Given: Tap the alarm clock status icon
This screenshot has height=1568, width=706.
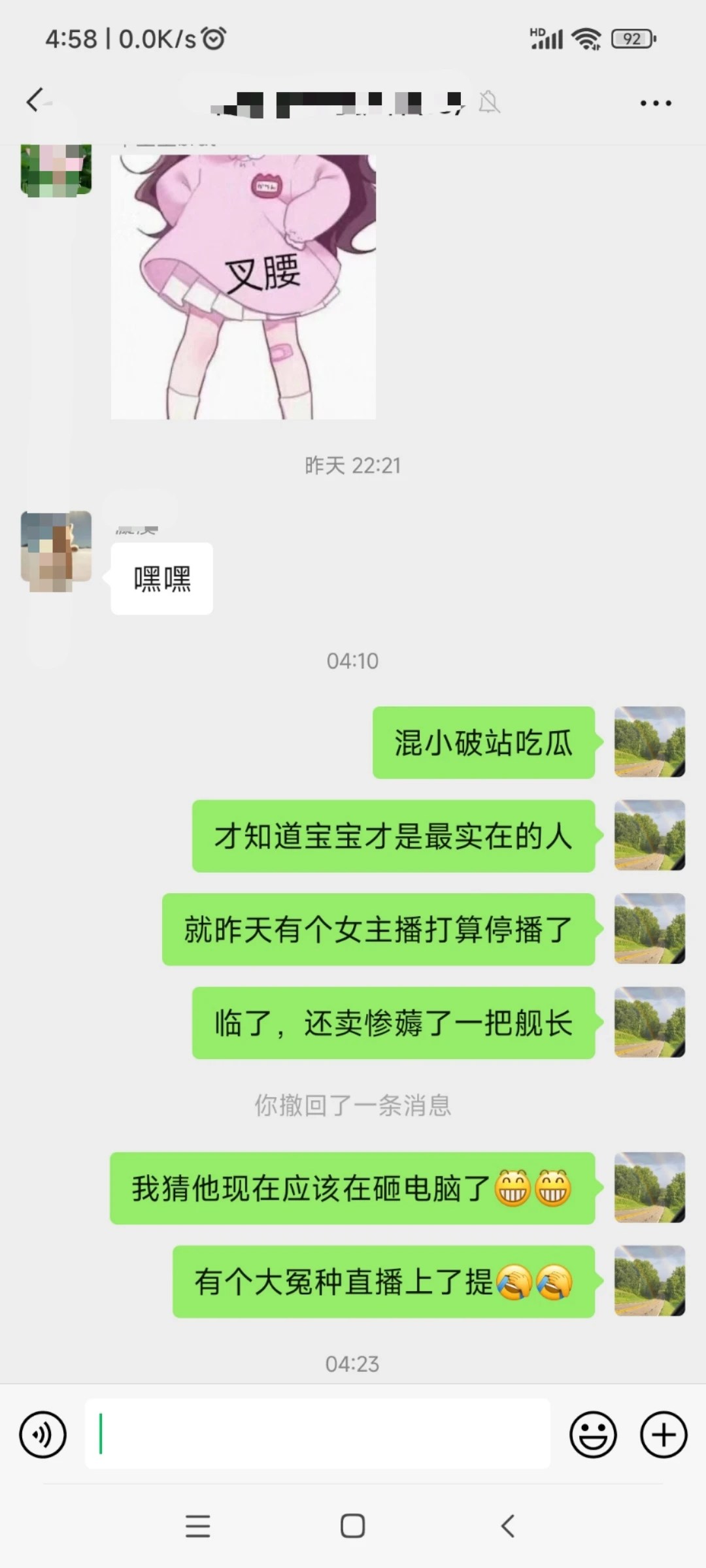Looking at the screenshot, I should (x=211, y=39).
